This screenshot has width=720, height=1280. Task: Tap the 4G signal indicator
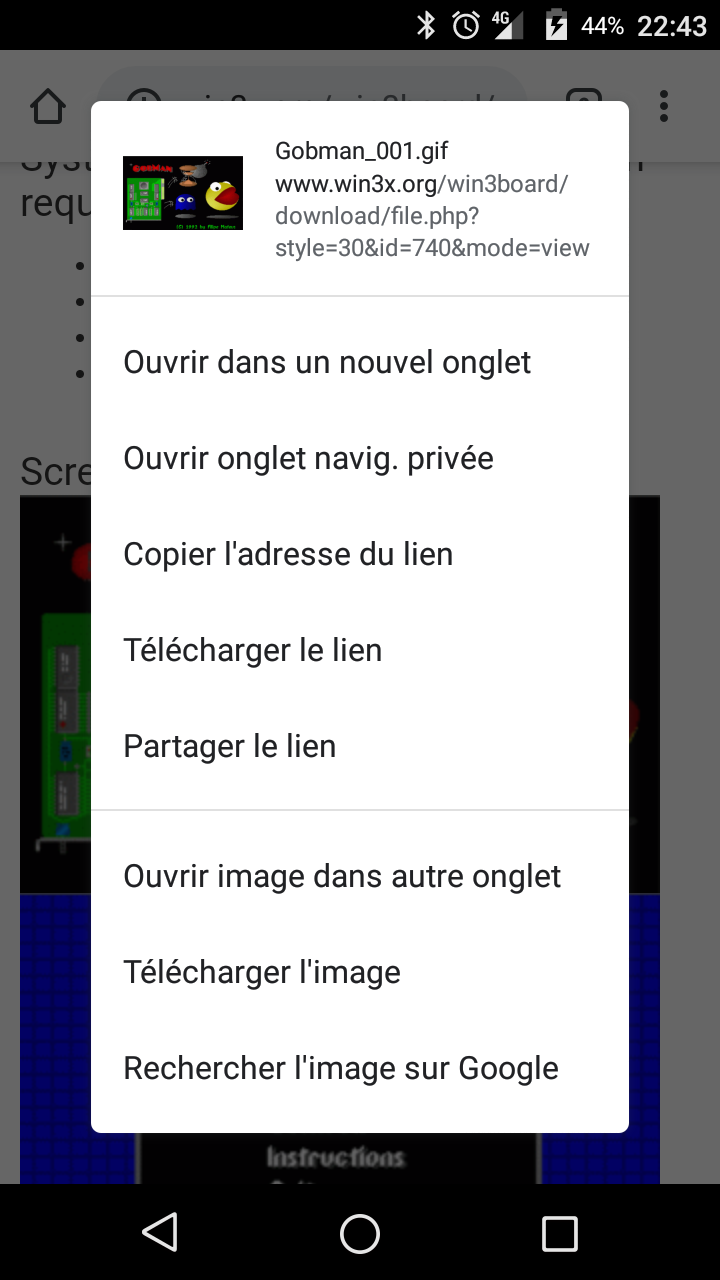click(x=507, y=24)
